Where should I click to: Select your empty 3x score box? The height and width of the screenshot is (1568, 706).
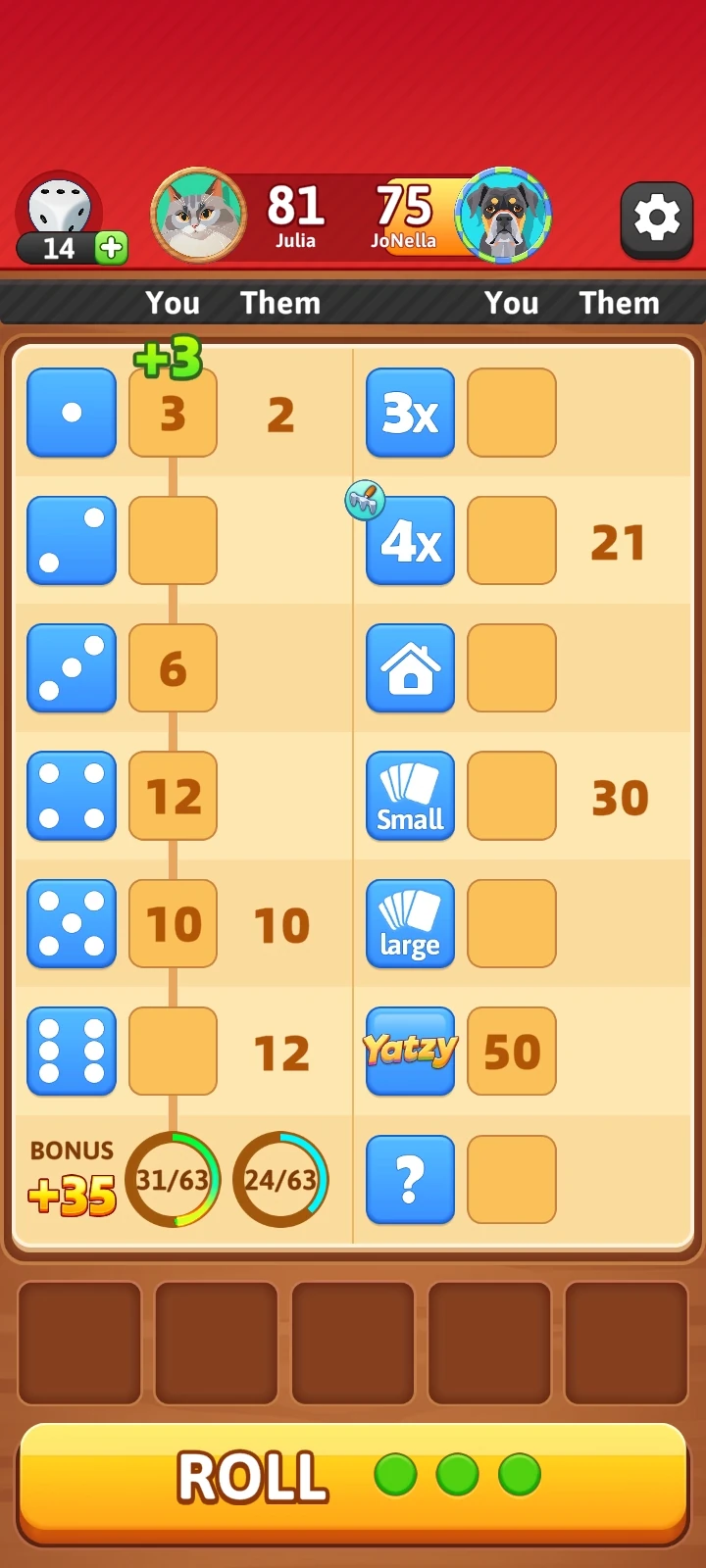pyautogui.click(x=512, y=413)
